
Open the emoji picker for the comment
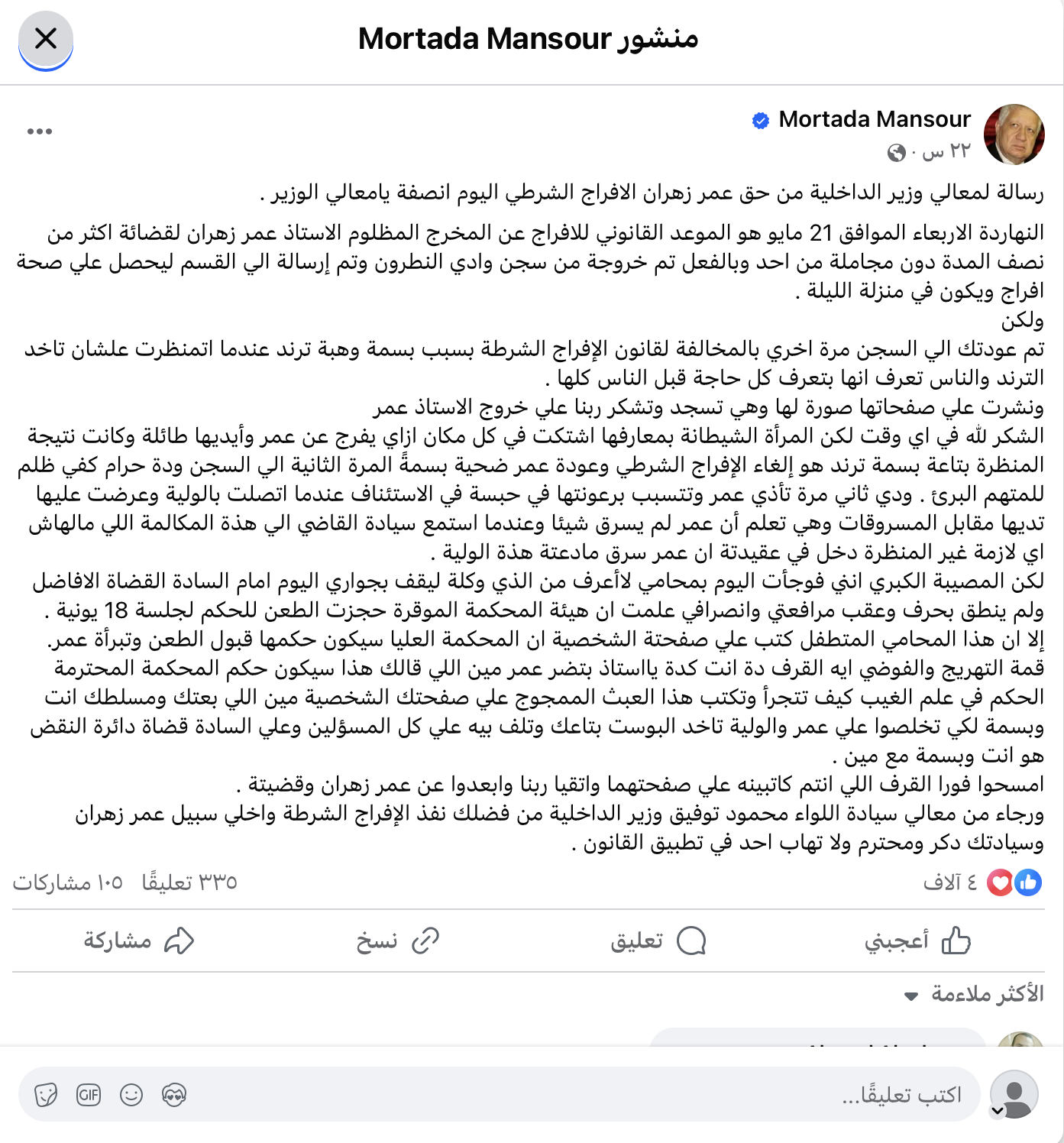pos(131,1095)
